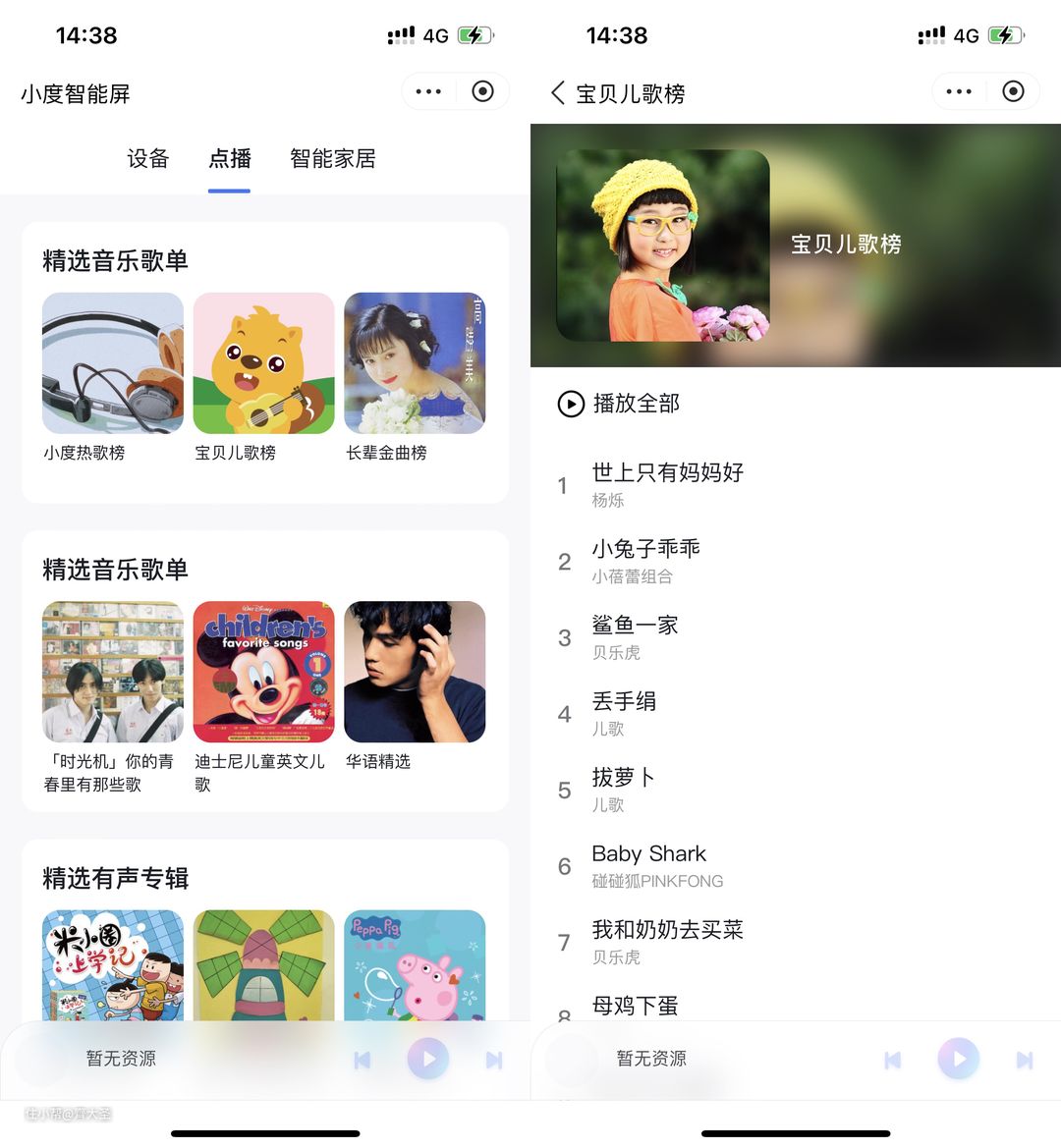This screenshot has width=1061, height=1148.
Task: Play 鲨鱼一家 by 贝乐虎
Action: point(636,636)
